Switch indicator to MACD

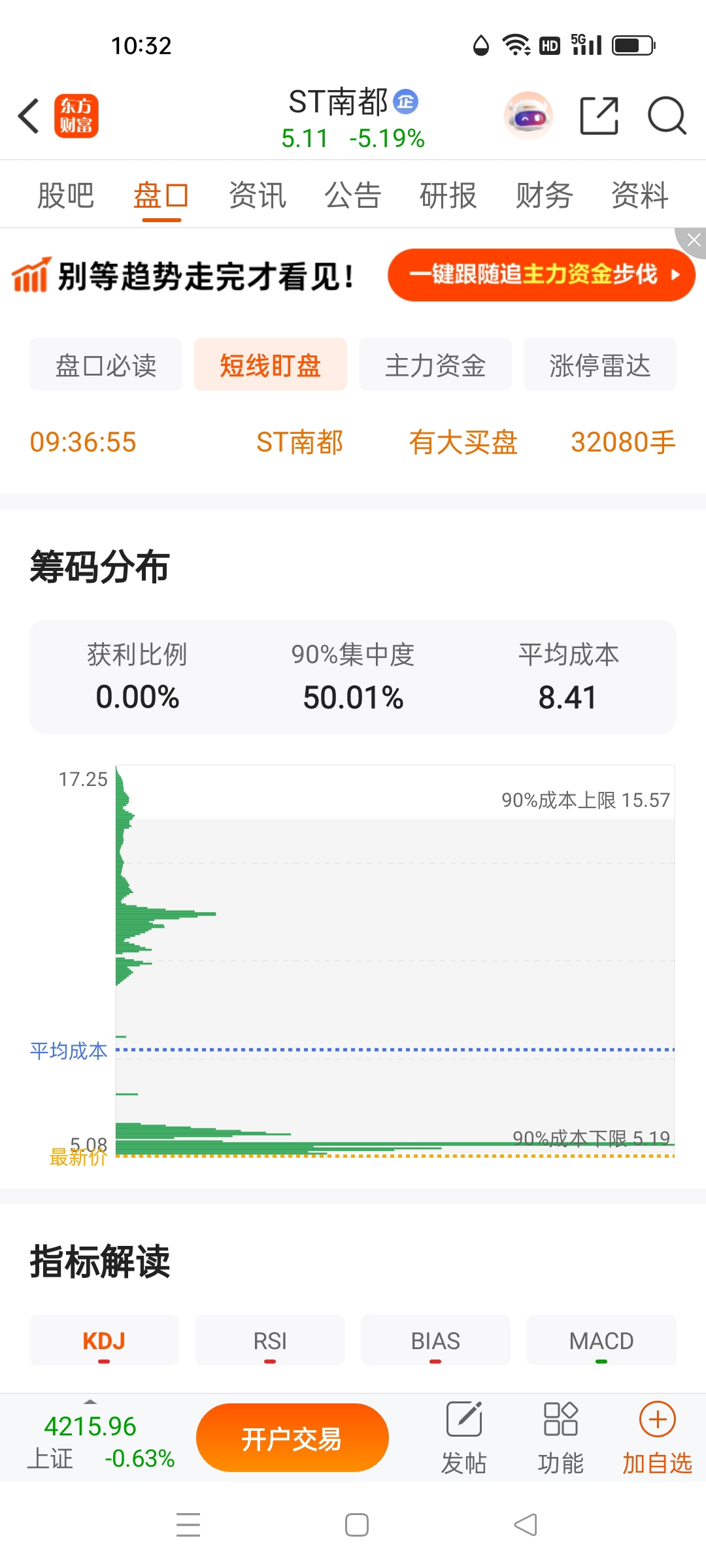coord(601,1341)
